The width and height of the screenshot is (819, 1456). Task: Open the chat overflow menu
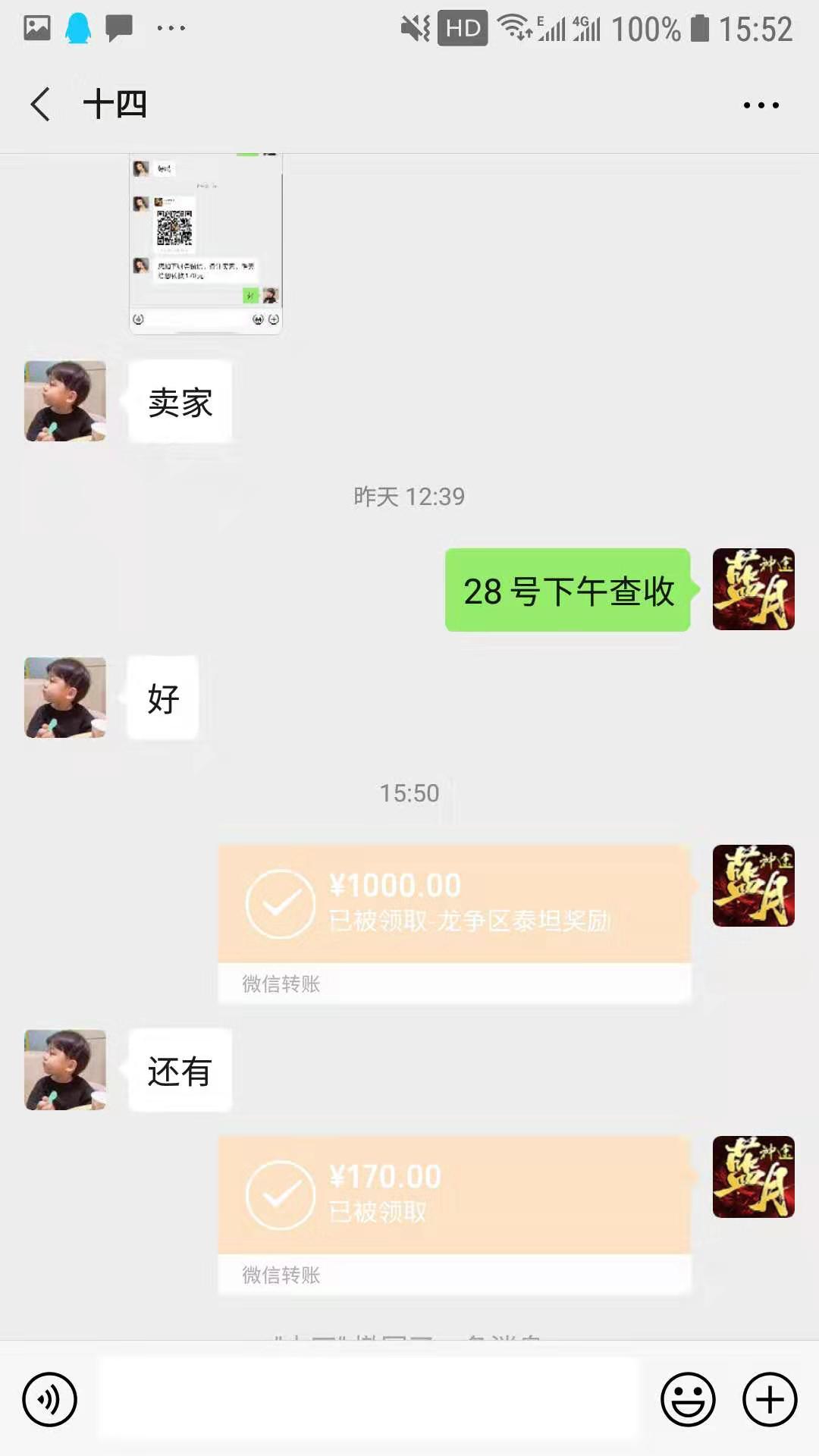pos(761,105)
